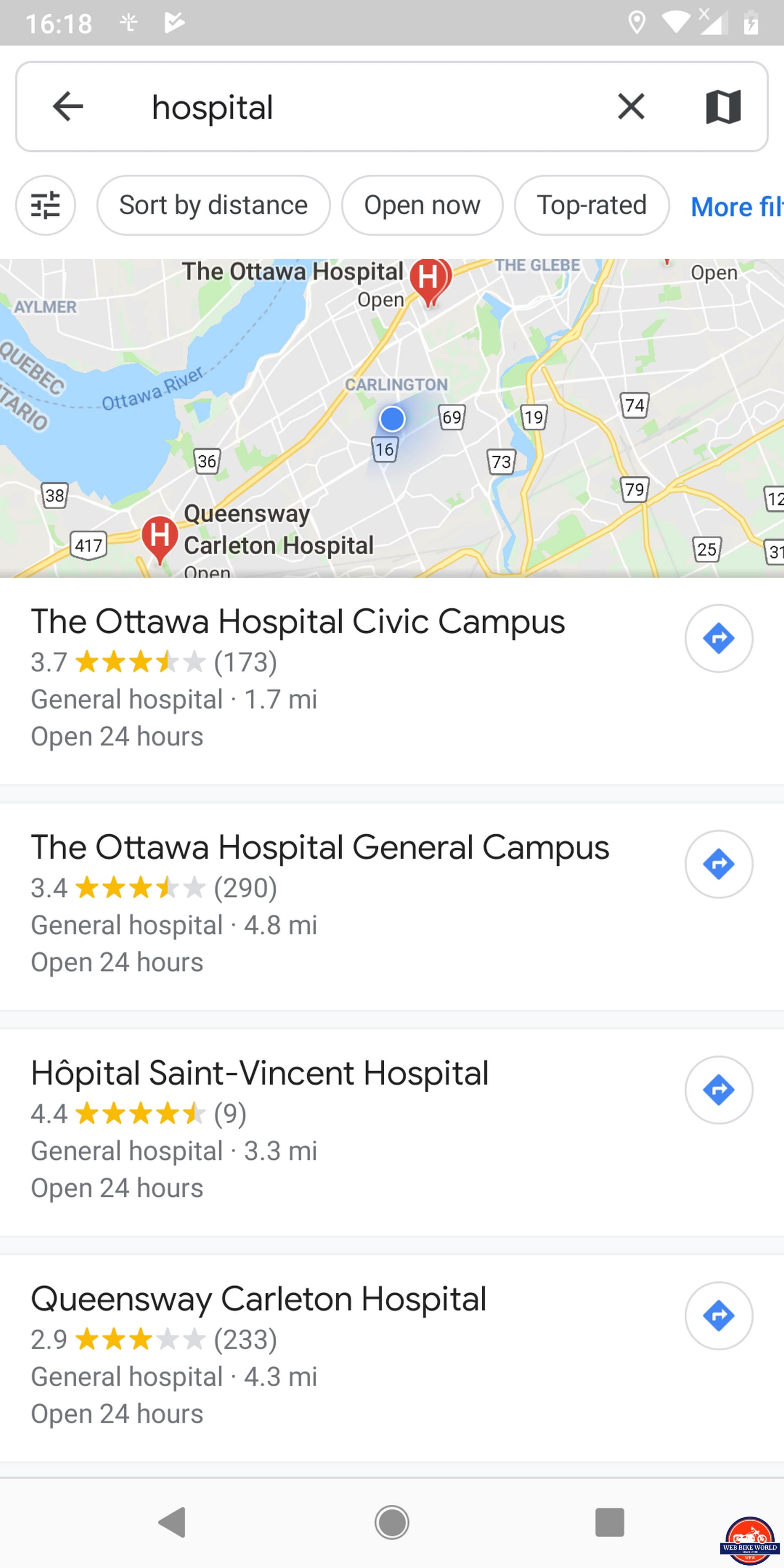The height and width of the screenshot is (1568, 784).
Task: Clear the hospital search text
Action: (x=630, y=107)
